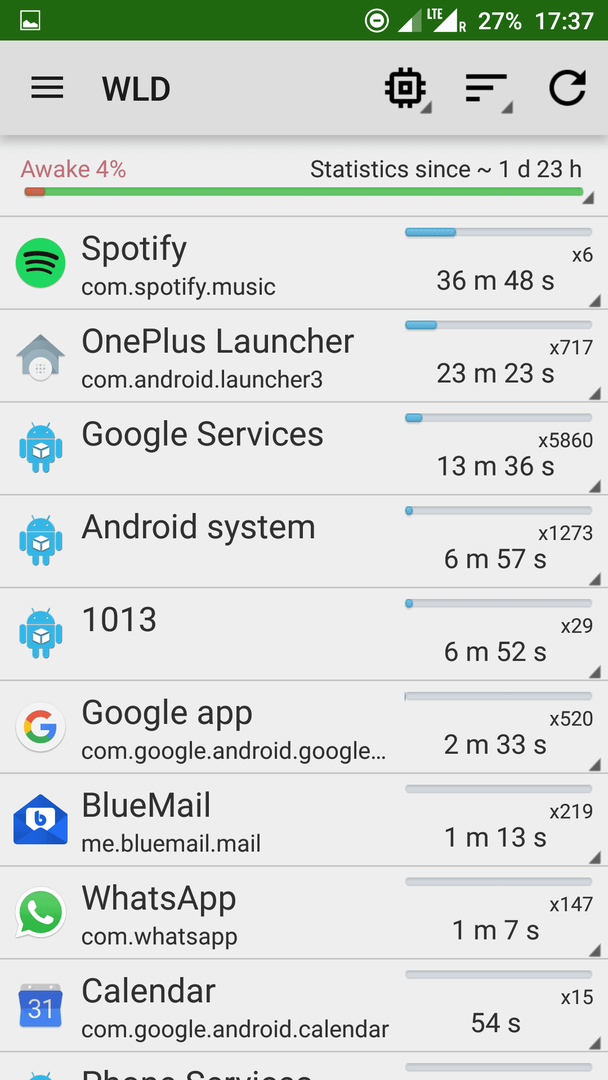
Task: Open Google app wakelock details
Action: [x=304, y=727]
